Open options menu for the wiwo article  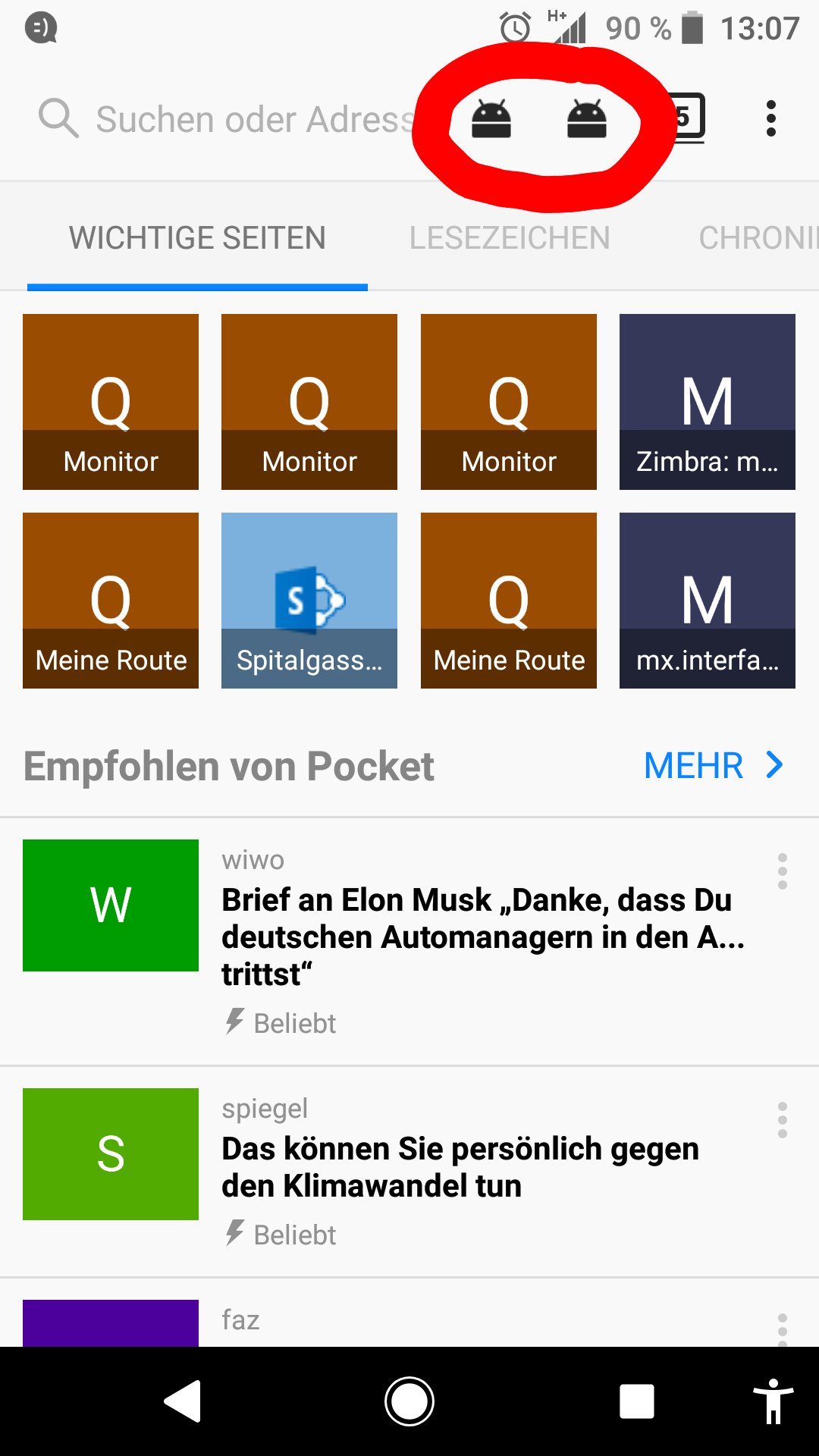point(782,871)
